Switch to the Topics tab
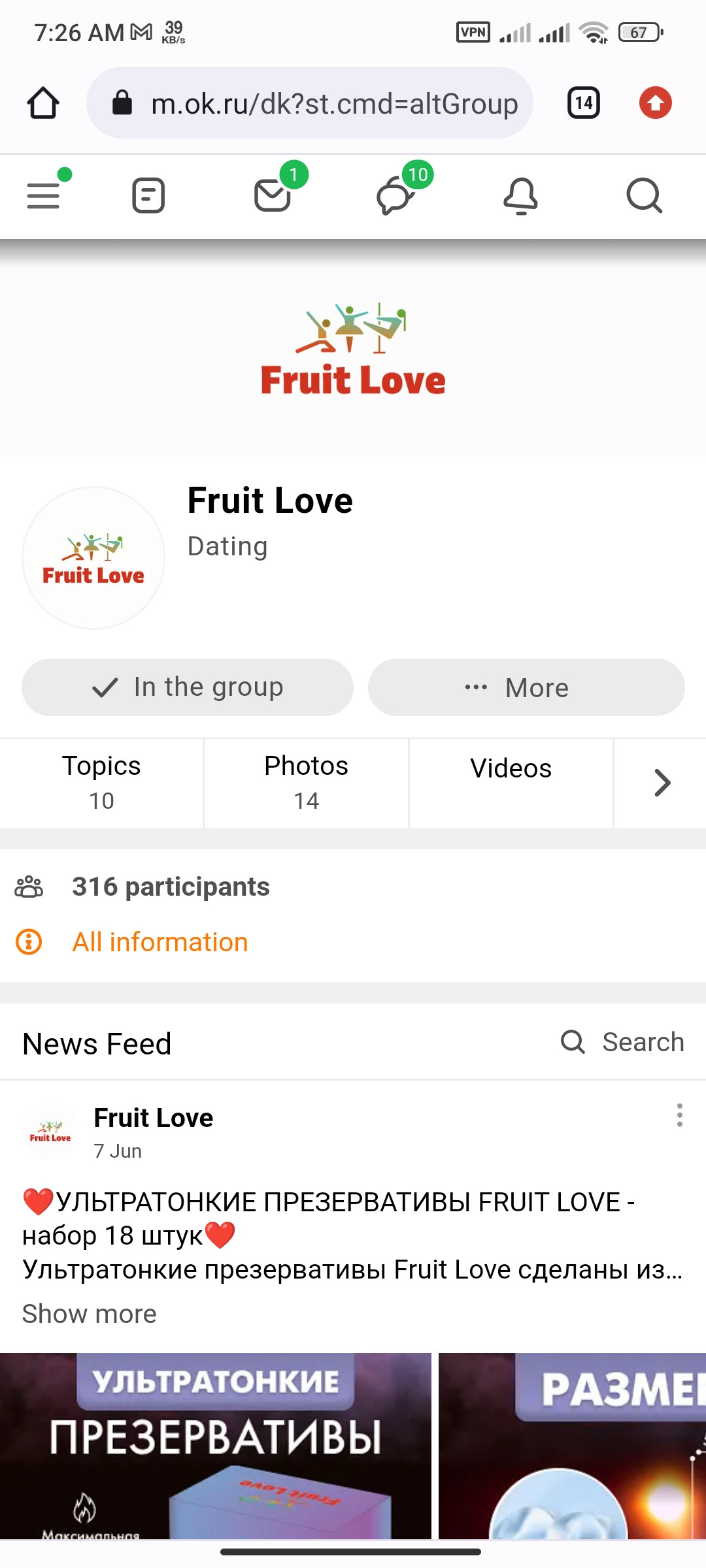The height and width of the screenshot is (1568, 706). [101, 783]
